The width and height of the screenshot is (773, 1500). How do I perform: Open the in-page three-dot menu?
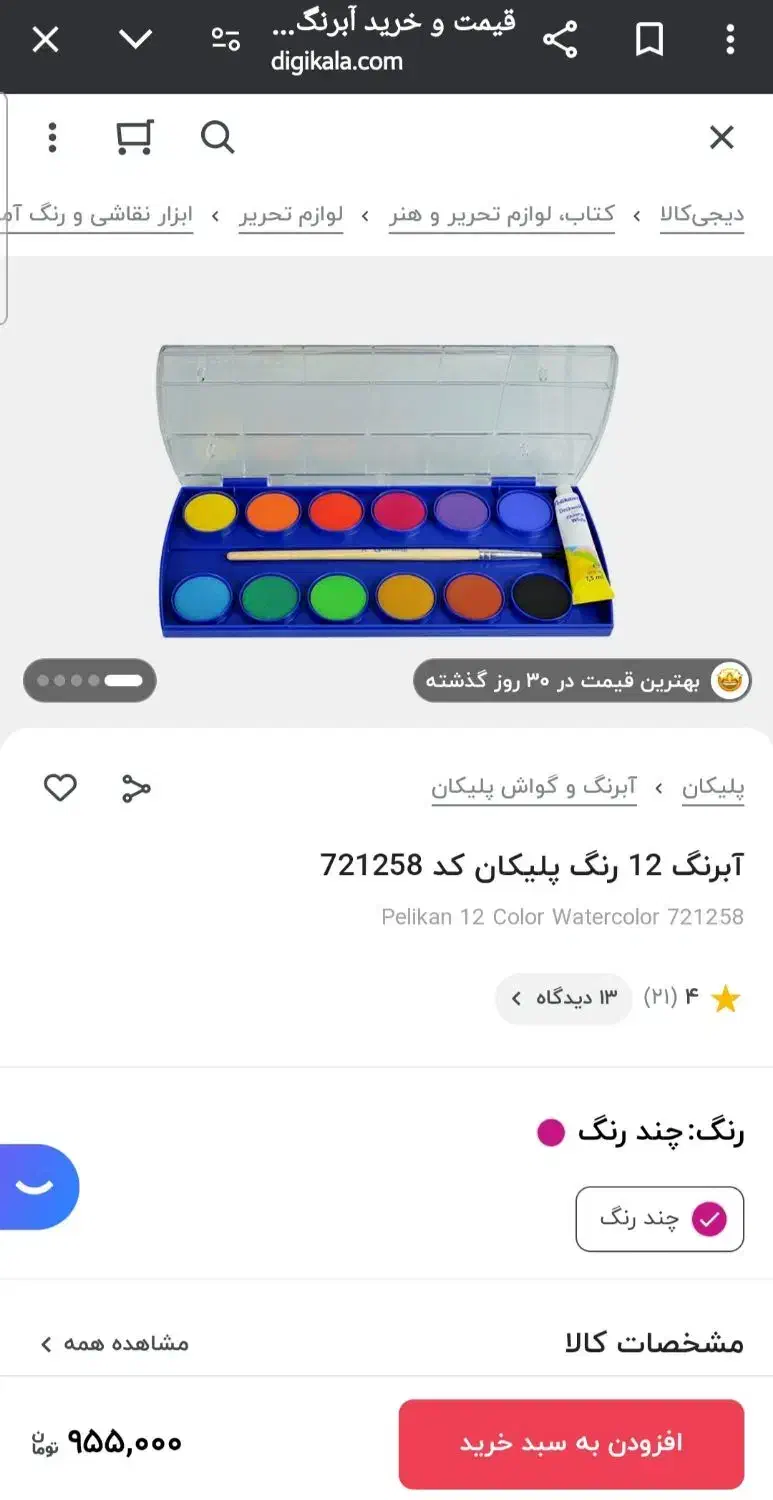point(52,138)
